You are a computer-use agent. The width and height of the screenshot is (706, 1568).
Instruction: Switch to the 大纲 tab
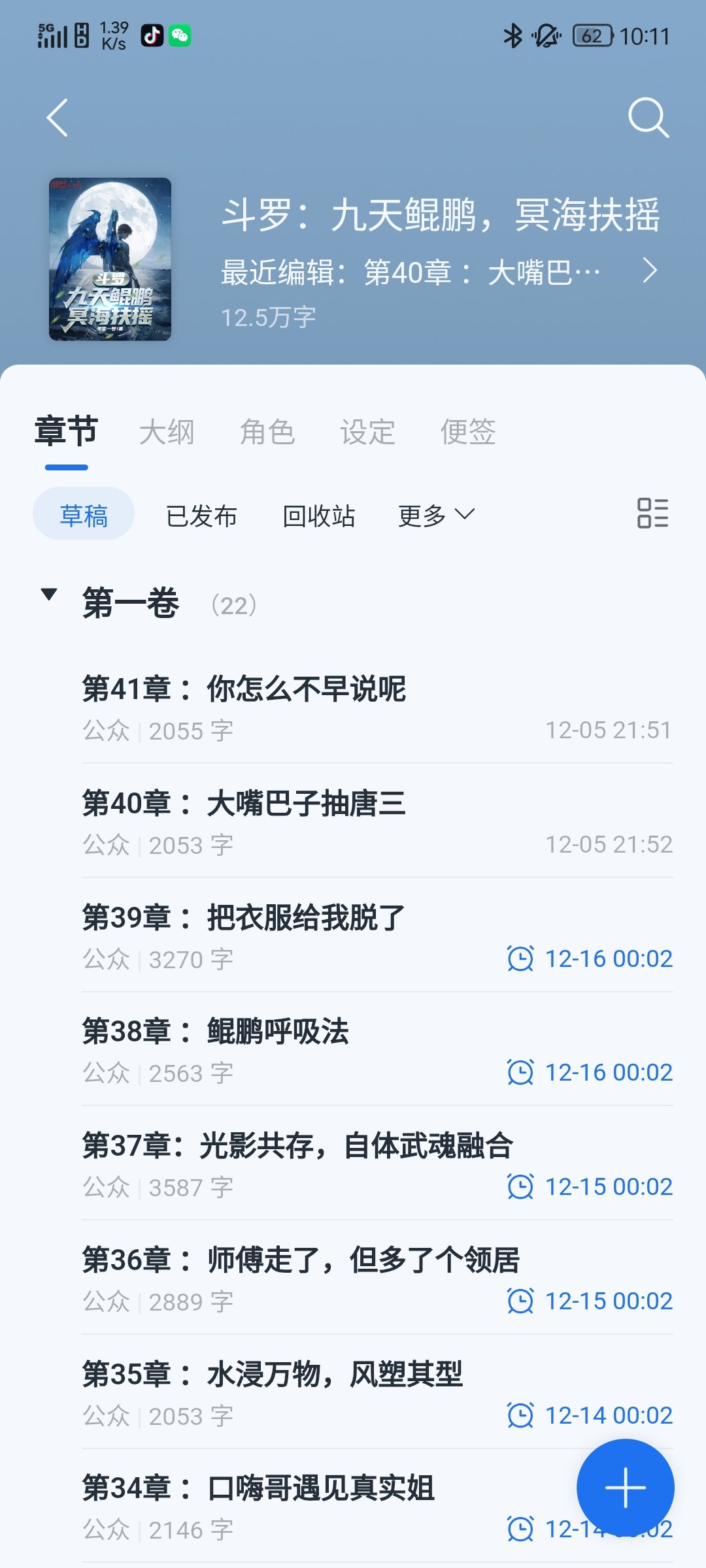point(167,433)
